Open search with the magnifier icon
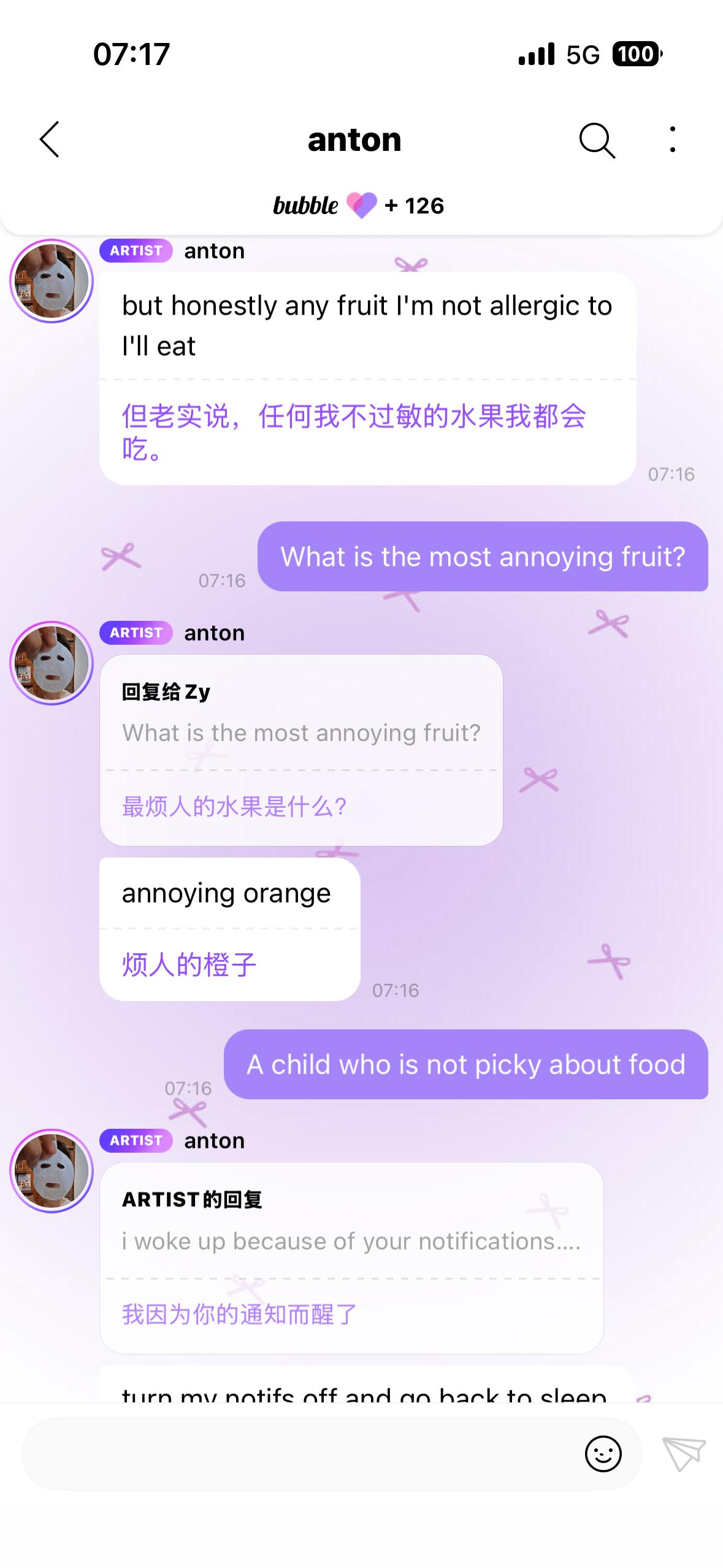The width and height of the screenshot is (723, 1568). pyautogui.click(x=597, y=140)
